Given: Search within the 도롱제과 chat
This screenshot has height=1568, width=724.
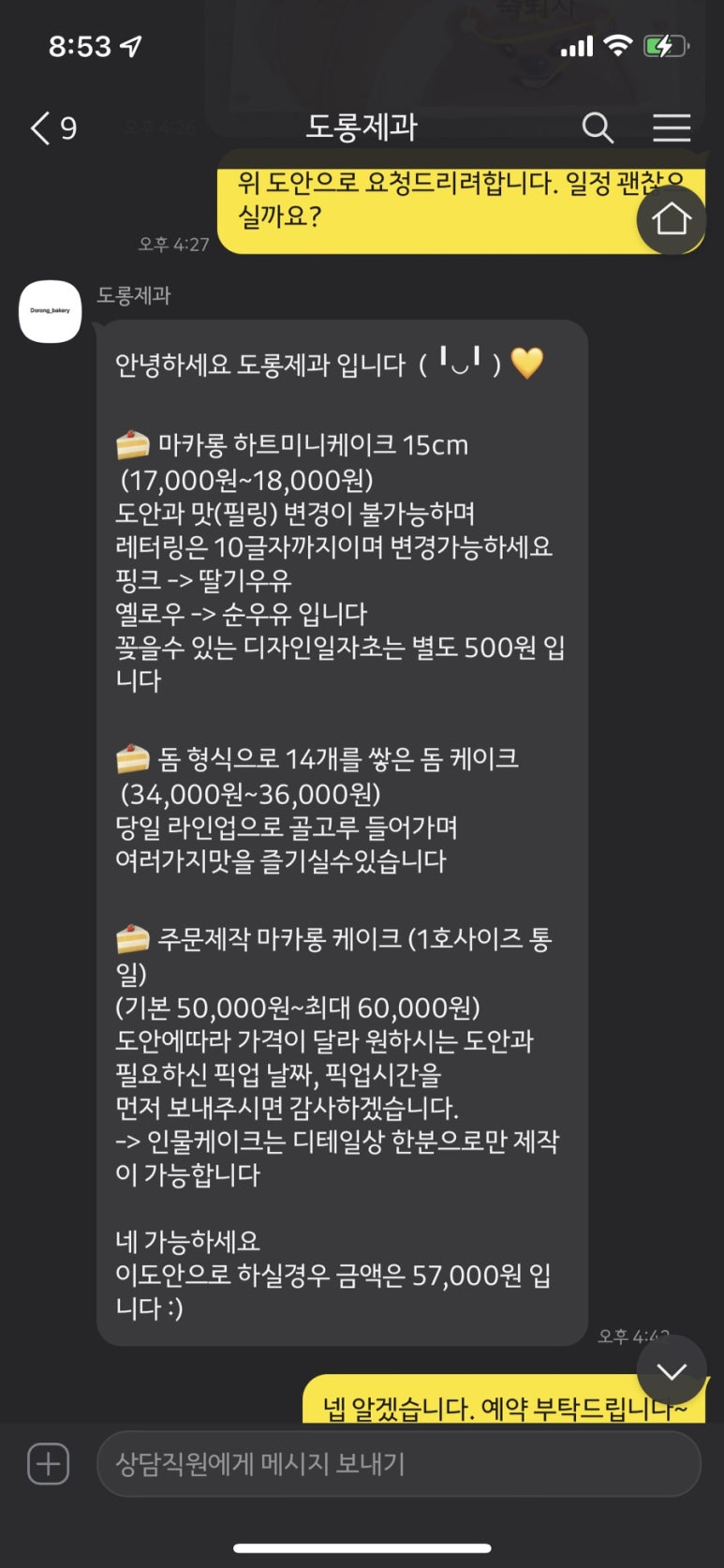Looking at the screenshot, I should [597, 128].
